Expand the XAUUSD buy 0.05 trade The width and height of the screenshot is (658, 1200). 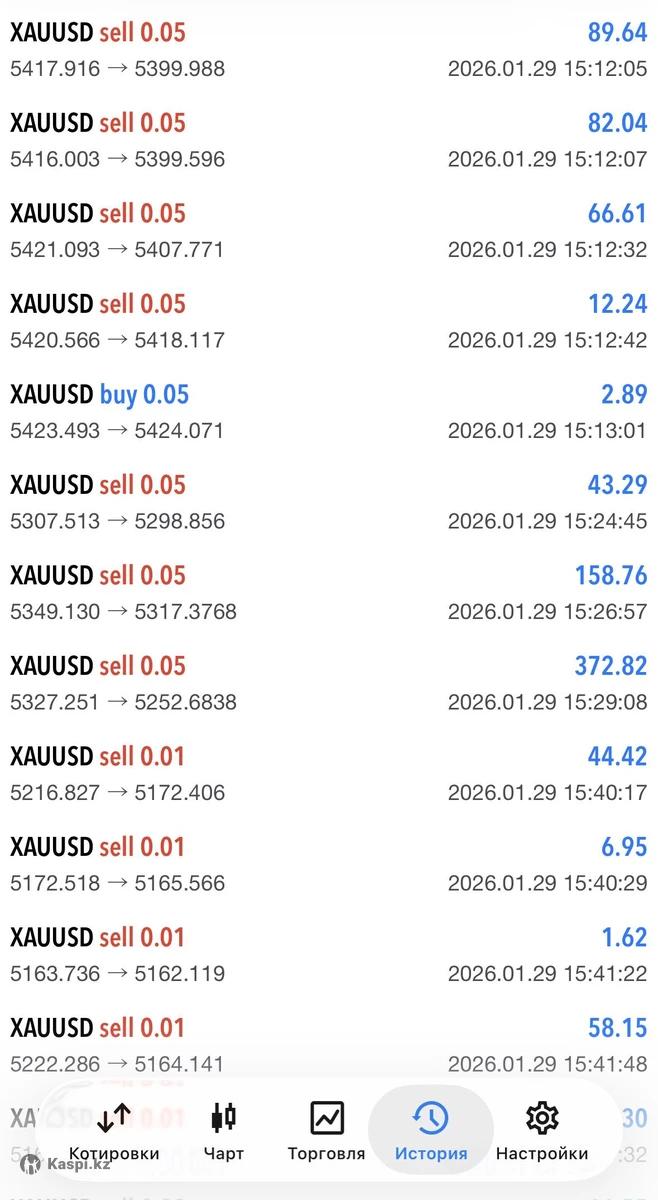pos(328,412)
